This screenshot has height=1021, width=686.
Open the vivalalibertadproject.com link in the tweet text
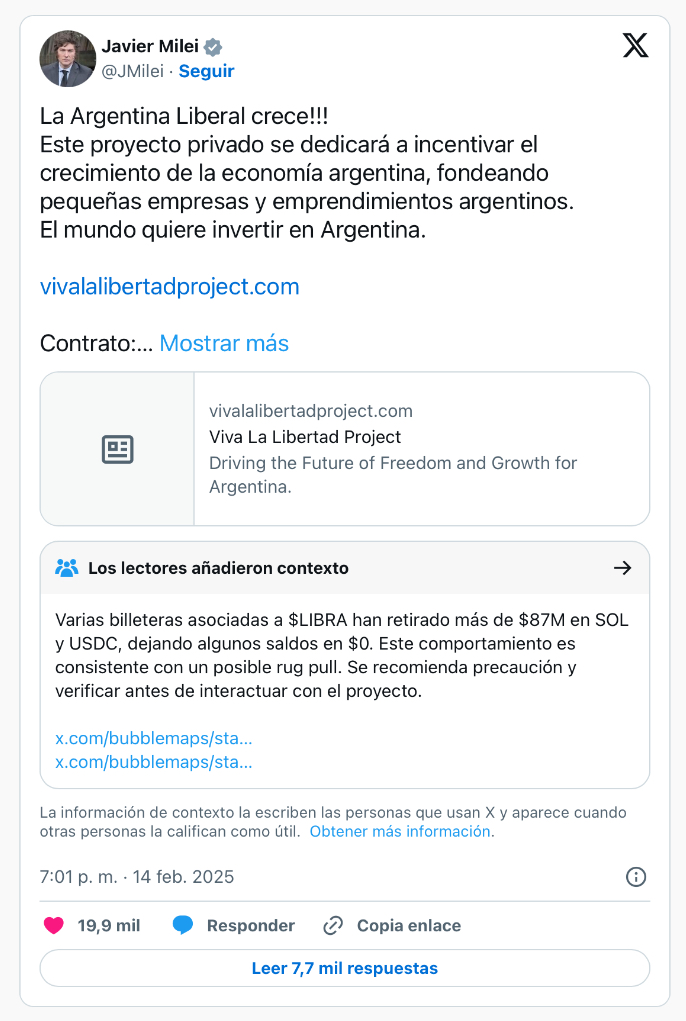tap(169, 287)
